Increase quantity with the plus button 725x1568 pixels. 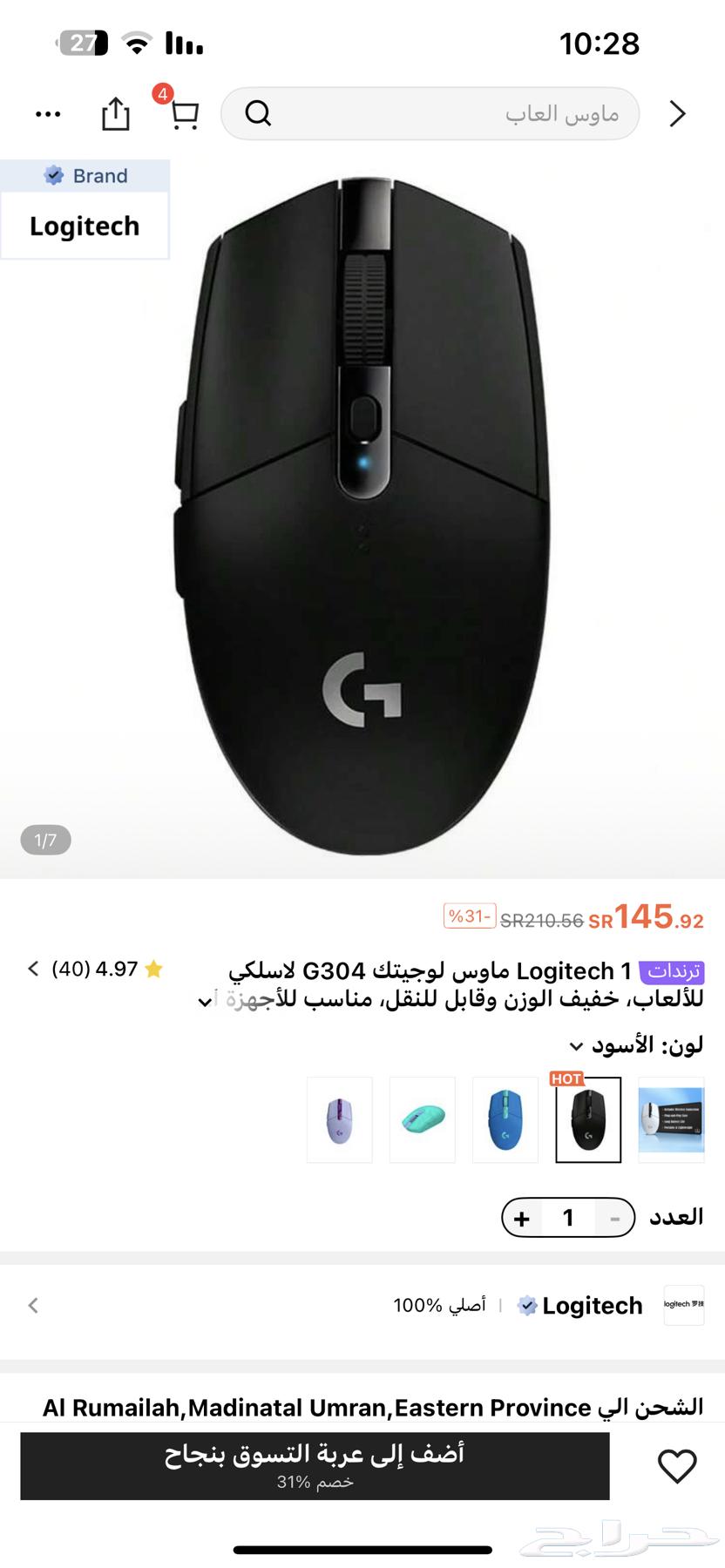click(x=522, y=1218)
